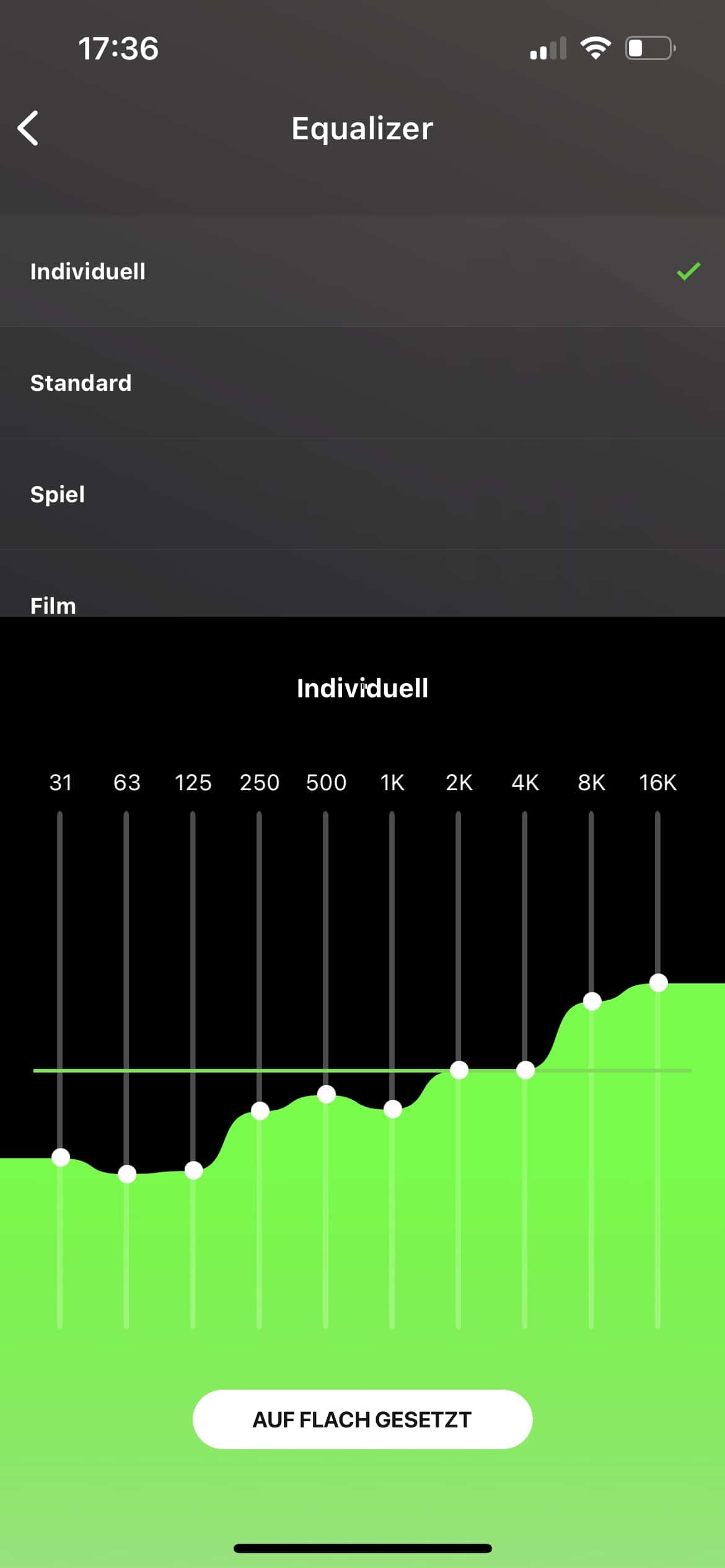Viewport: 725px width, 1568px height.
Task: Select the Individuell equalizer preset
Action: point(362,271)
